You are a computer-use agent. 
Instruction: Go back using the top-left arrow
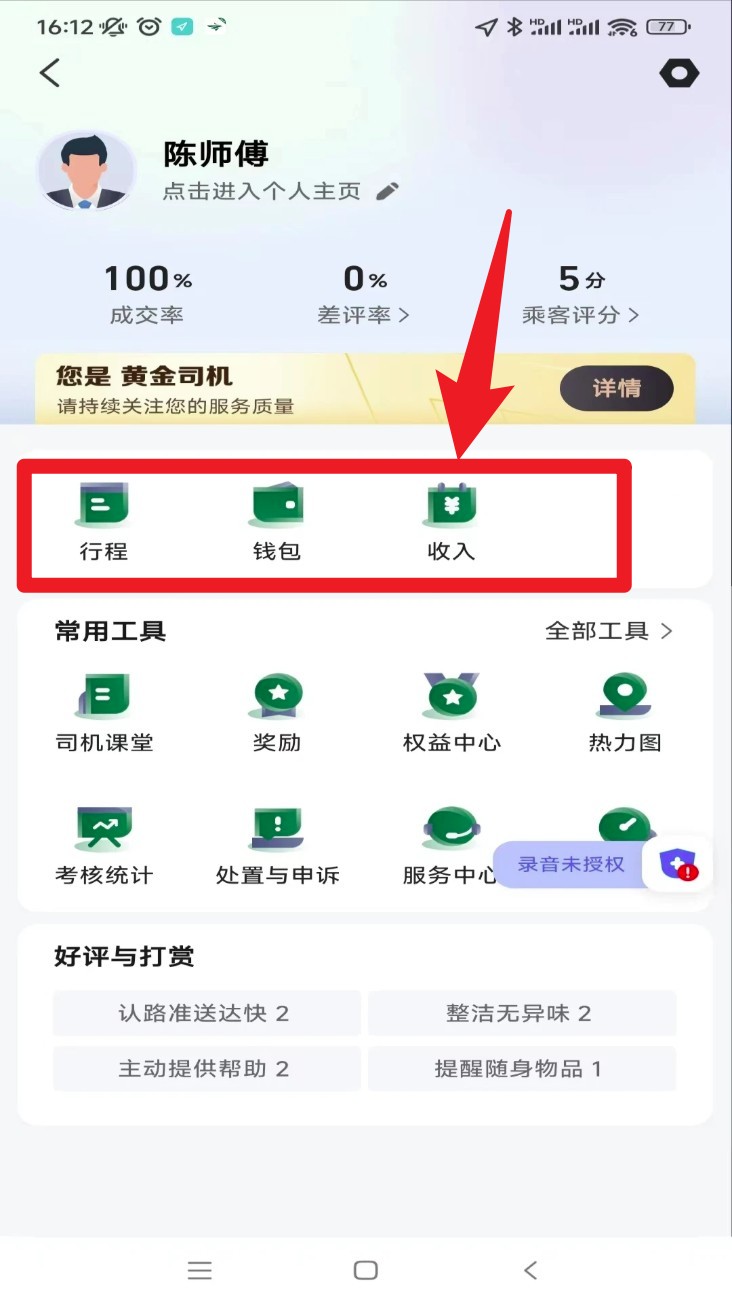tap(50, 72)
